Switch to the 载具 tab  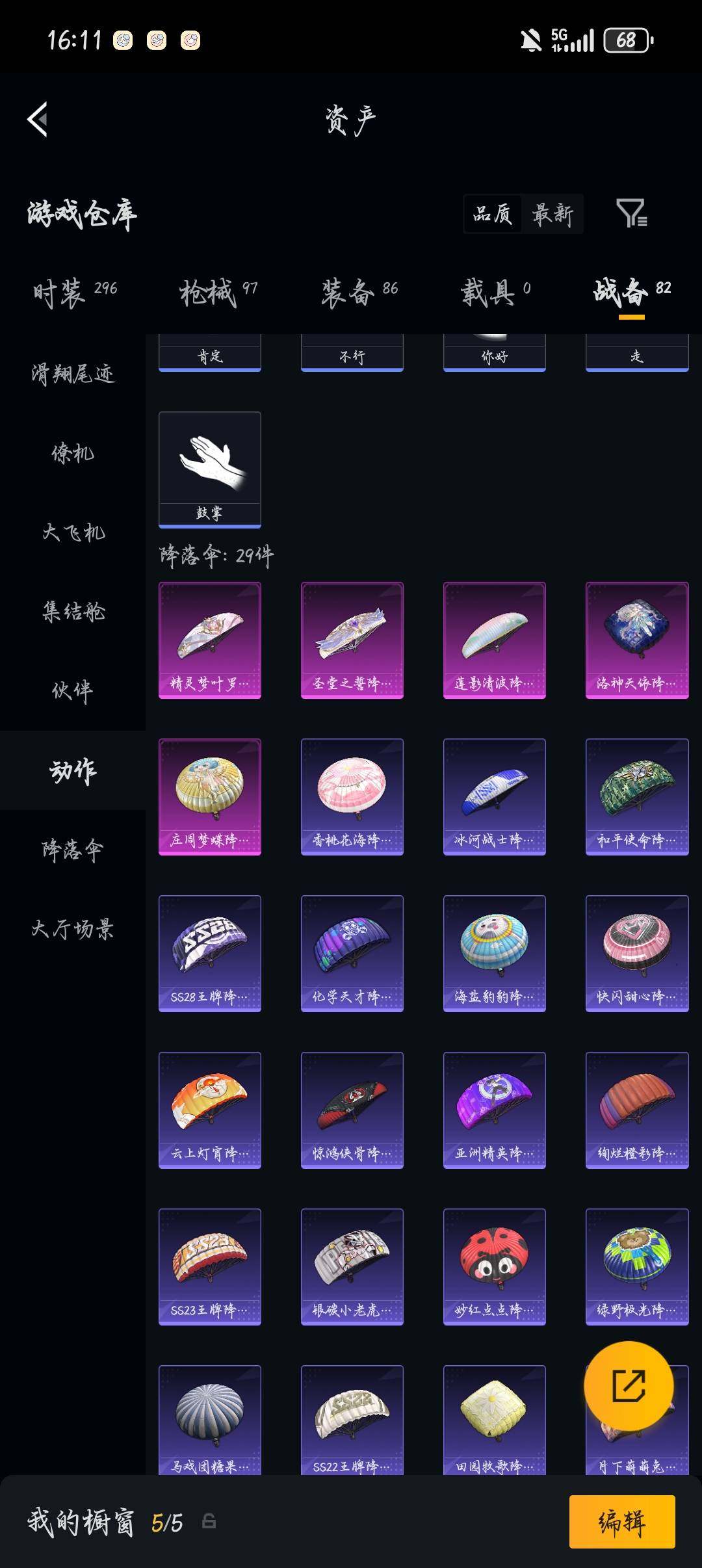pos(495,293)
